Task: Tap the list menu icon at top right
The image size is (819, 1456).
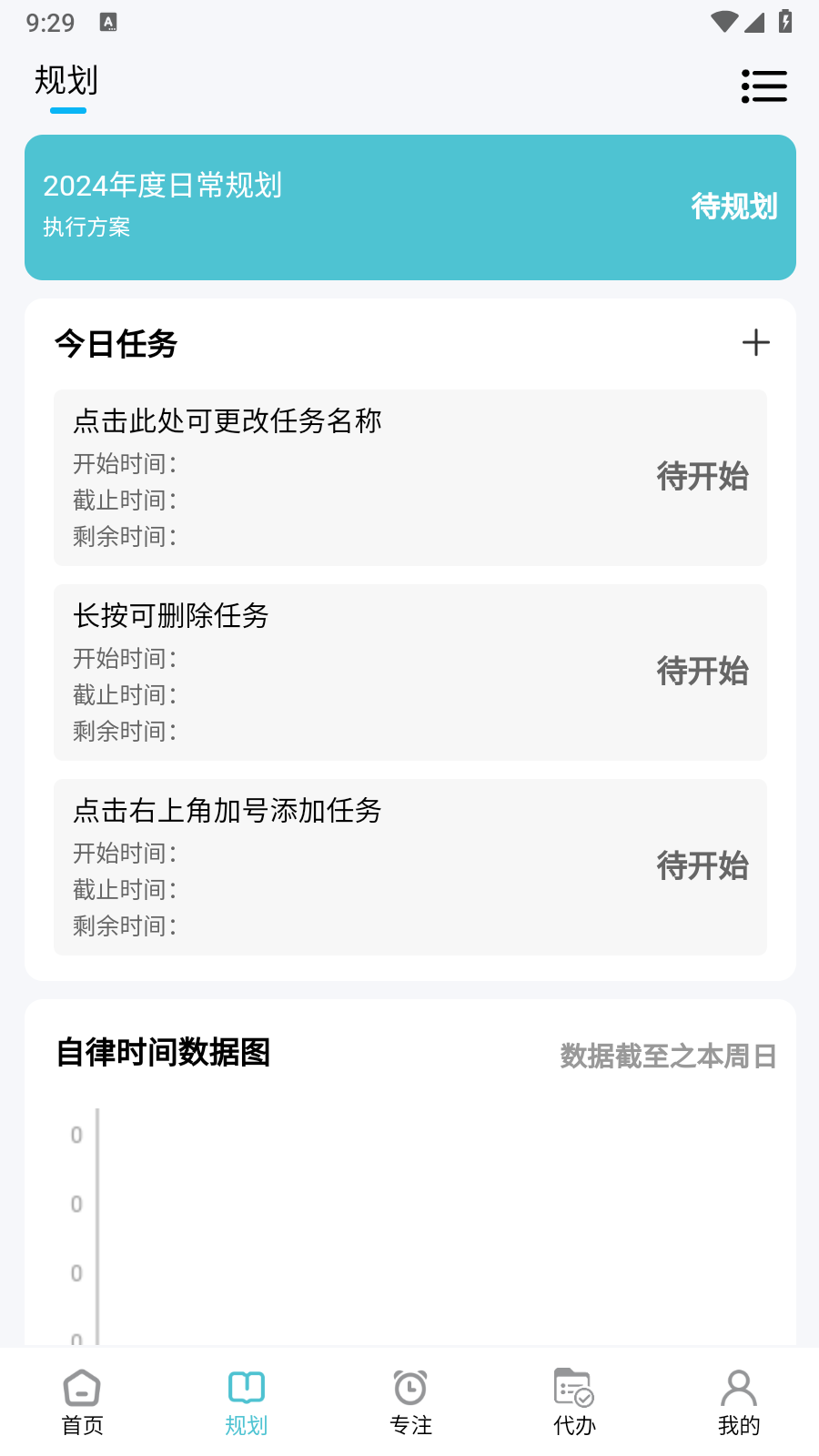Action: click(x=764, y=86)
